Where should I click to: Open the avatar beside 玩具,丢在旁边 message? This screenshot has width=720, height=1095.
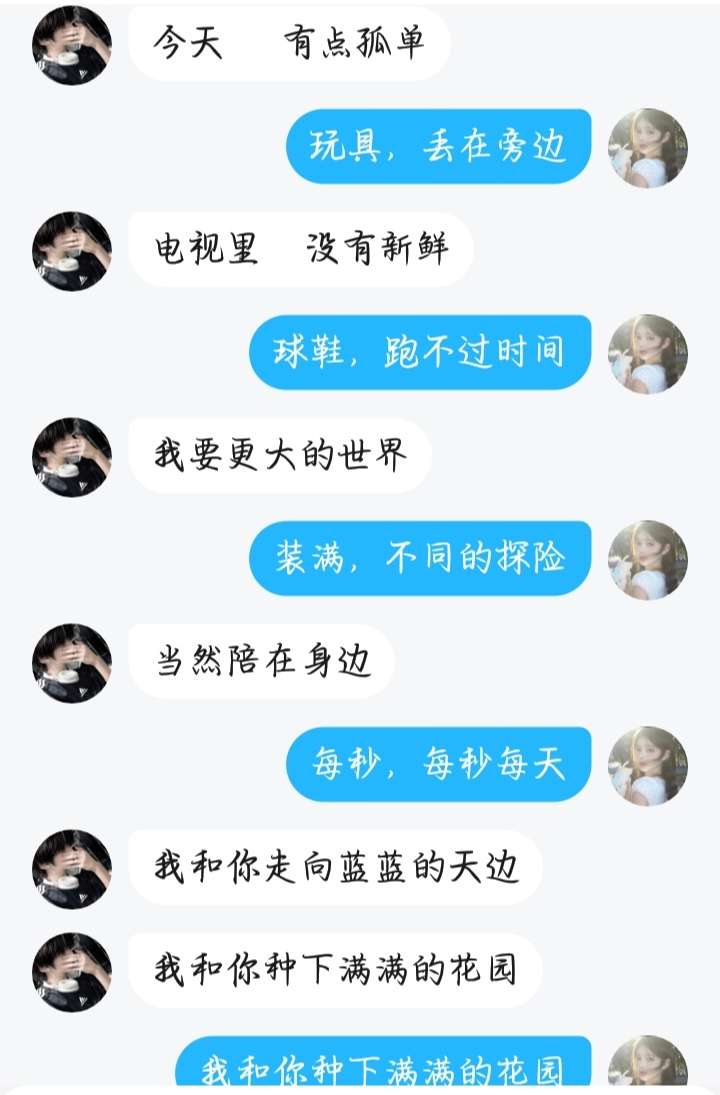point(648,148)
